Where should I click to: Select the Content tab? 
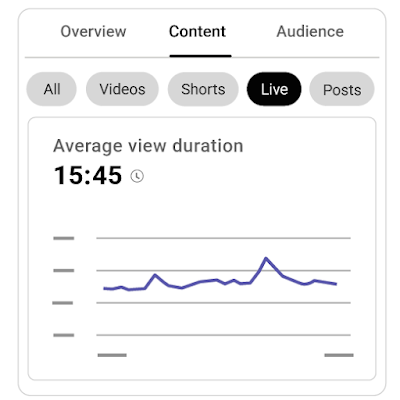197,32
